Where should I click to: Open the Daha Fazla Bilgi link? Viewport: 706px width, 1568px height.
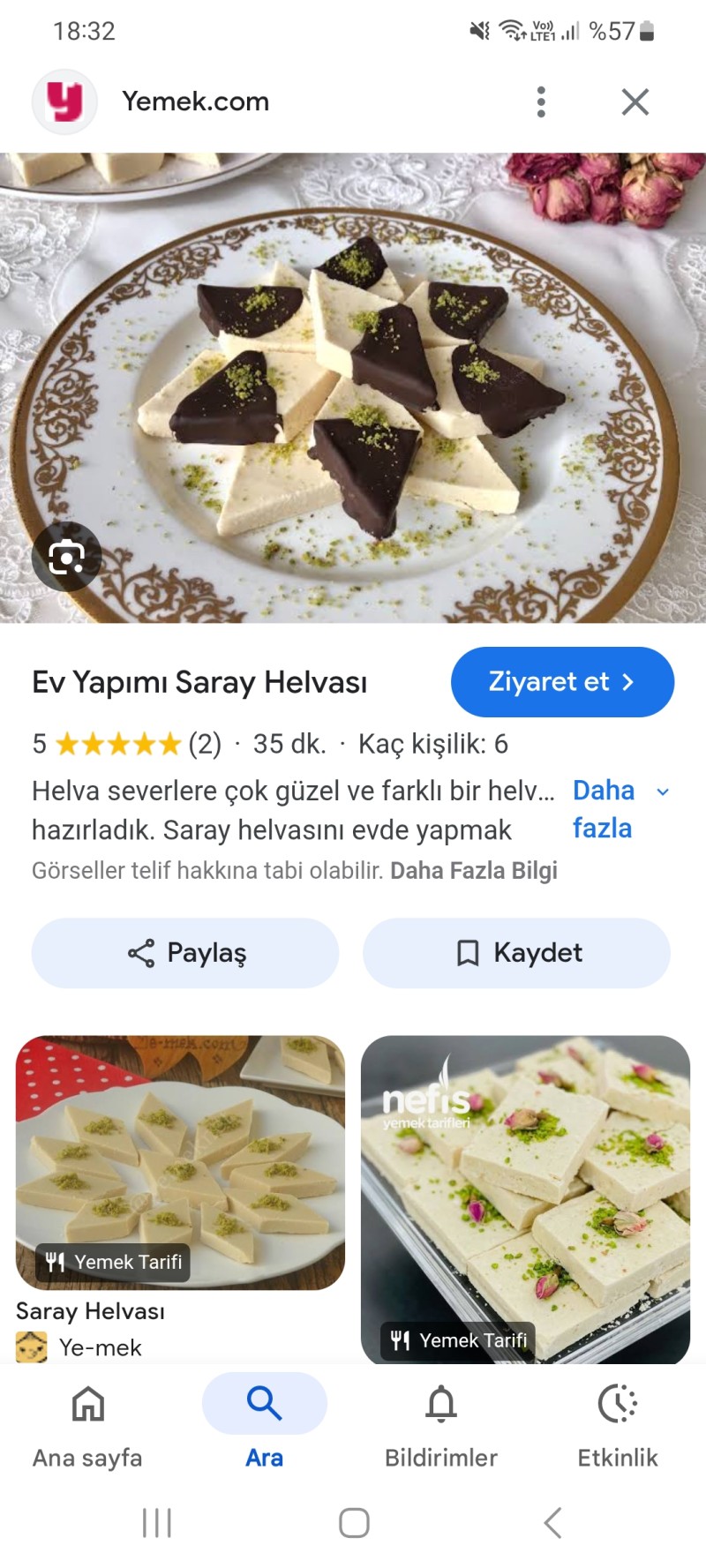point(474,871)
